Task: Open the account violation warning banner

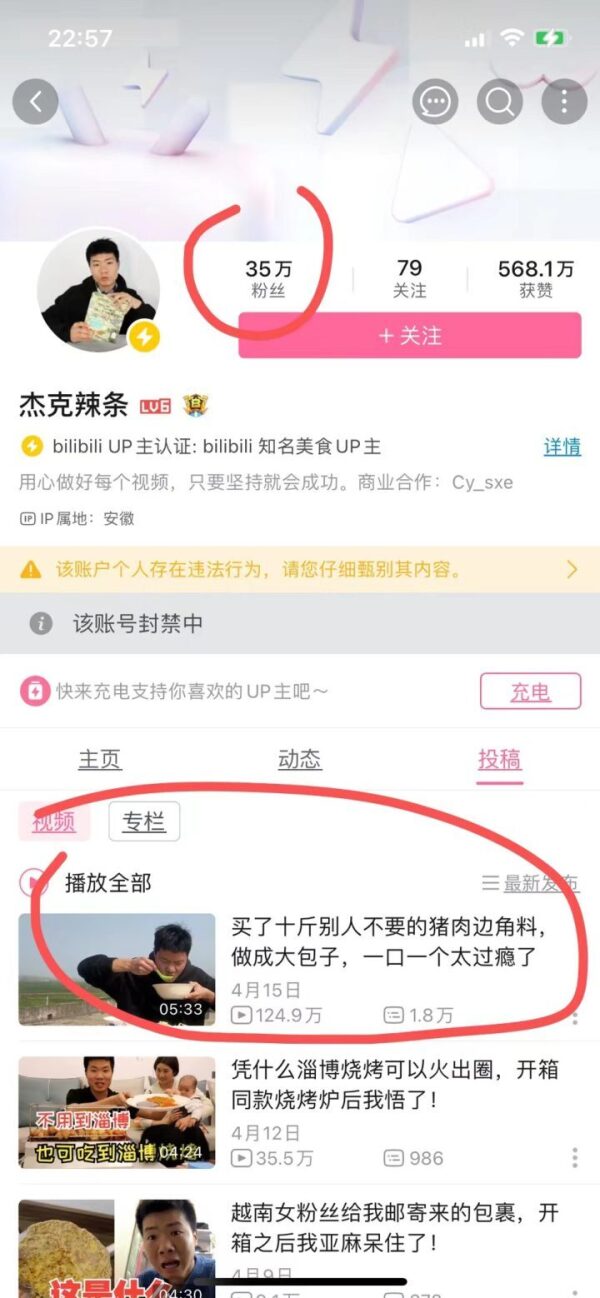Action: pyautogui.click(x=300, y=570)
